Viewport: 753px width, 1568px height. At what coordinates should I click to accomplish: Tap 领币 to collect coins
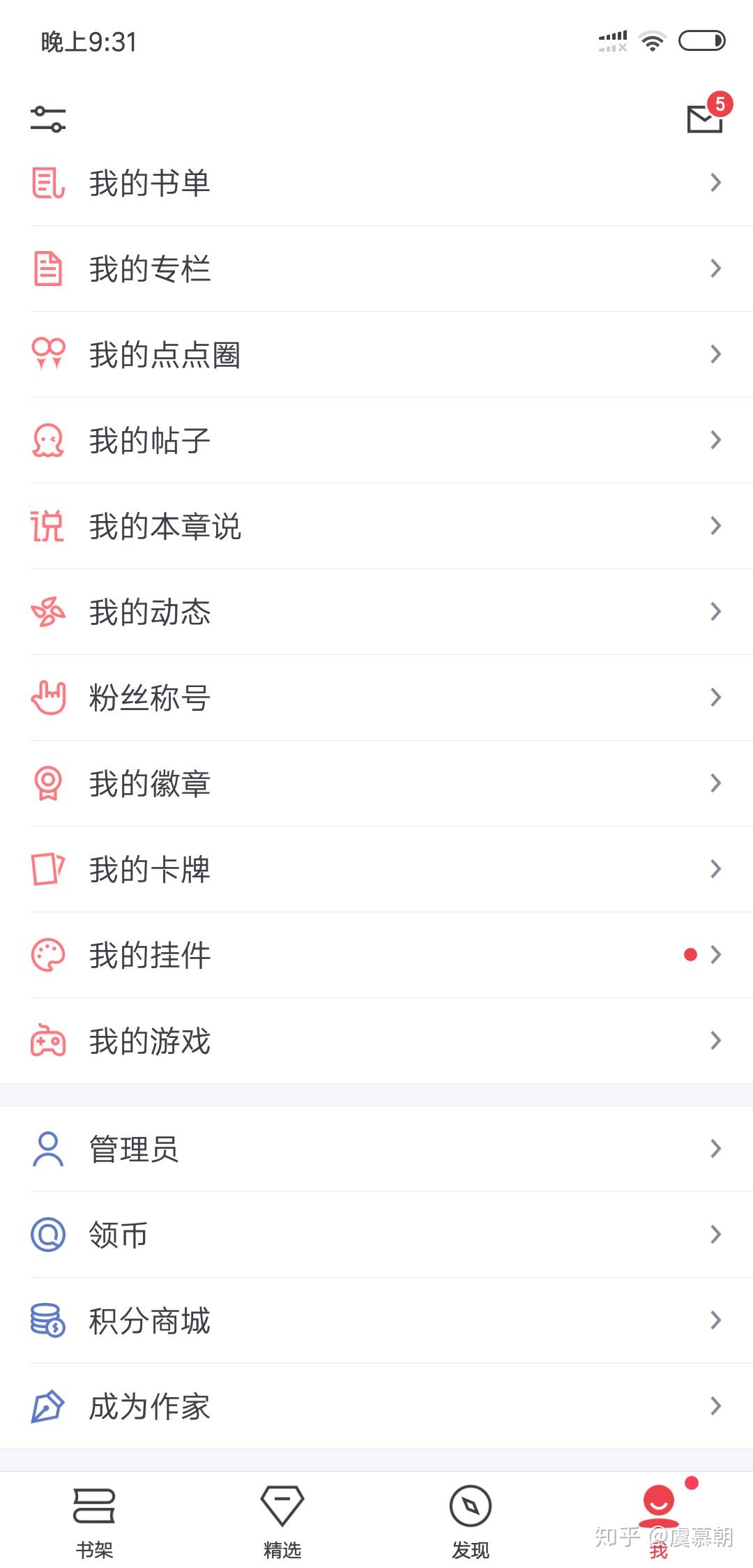(376, 1235)
